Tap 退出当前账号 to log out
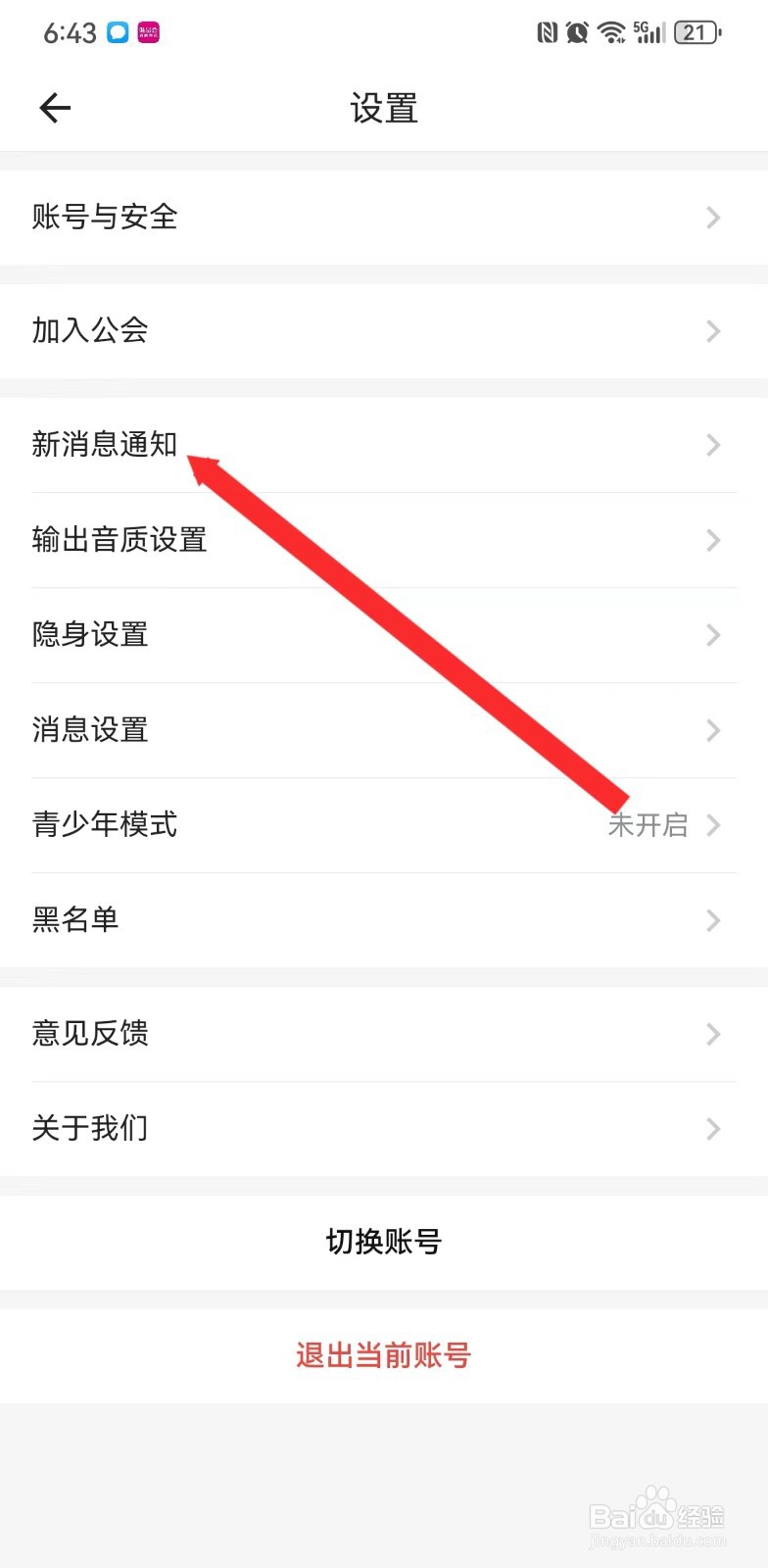This screenshot has width=768, height=1568. [x=382, y=1355]
